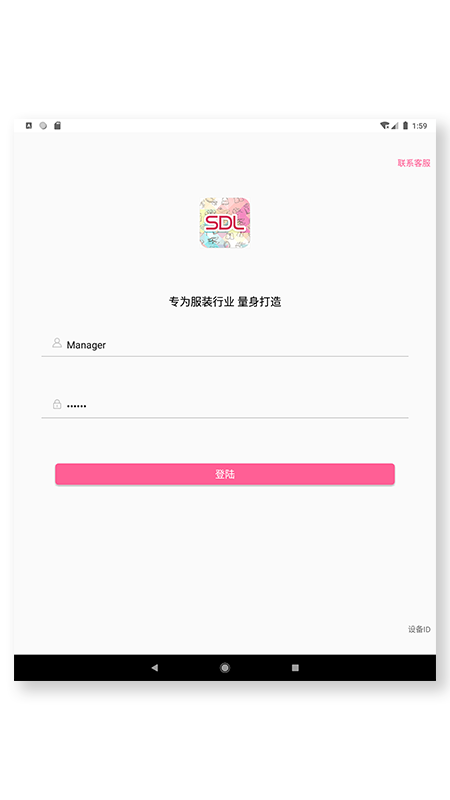The width and height of the screenshot is (450, 800).
Task: Show the 设备ID device info
Action: 419,629
